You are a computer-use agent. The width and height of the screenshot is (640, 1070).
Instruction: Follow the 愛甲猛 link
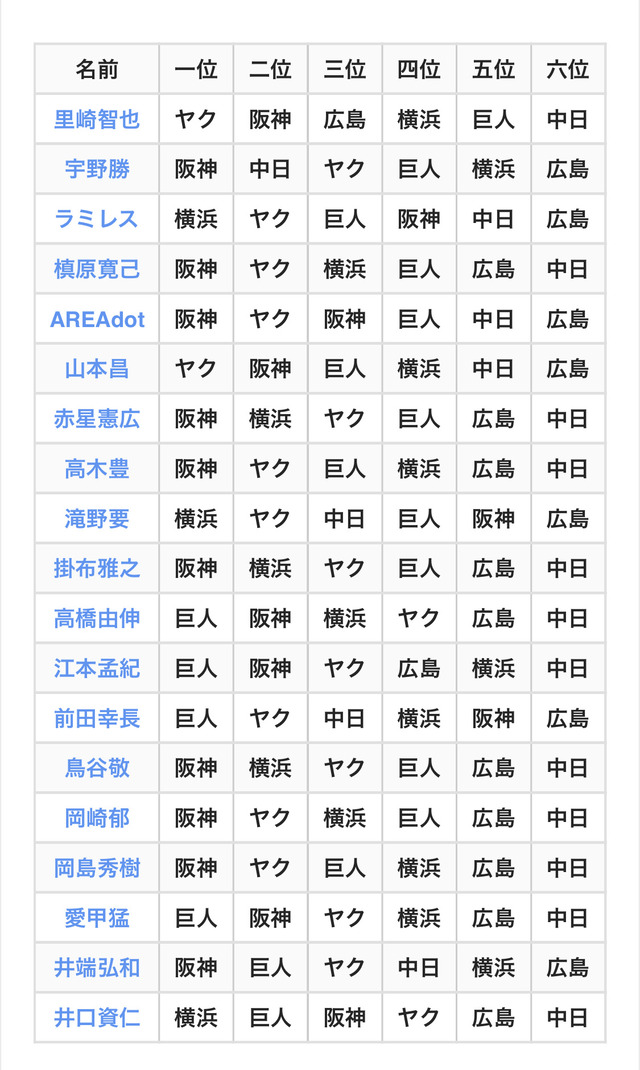pyautogui.click(x=97, y=918)
